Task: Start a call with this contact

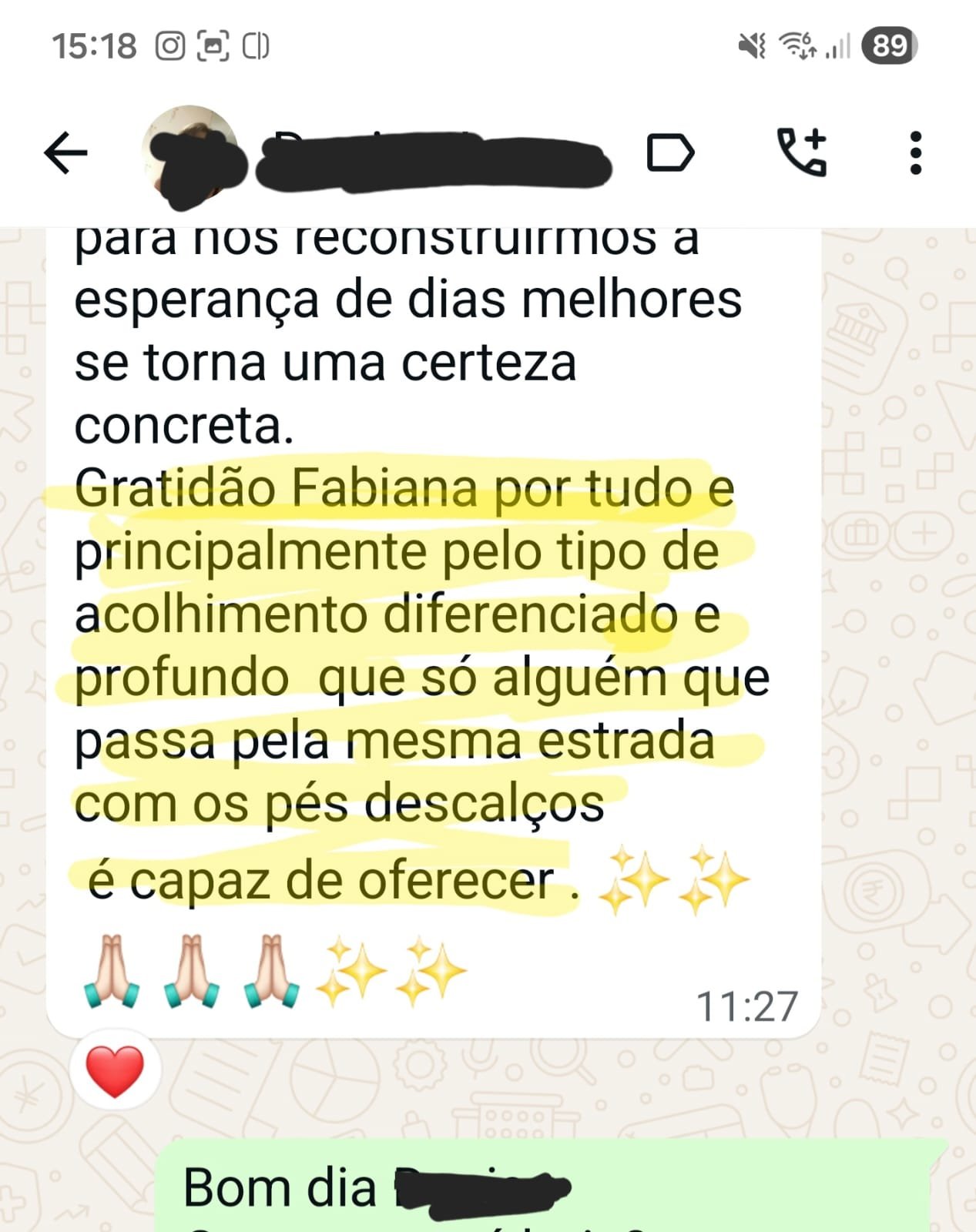Action: point(801,152)
